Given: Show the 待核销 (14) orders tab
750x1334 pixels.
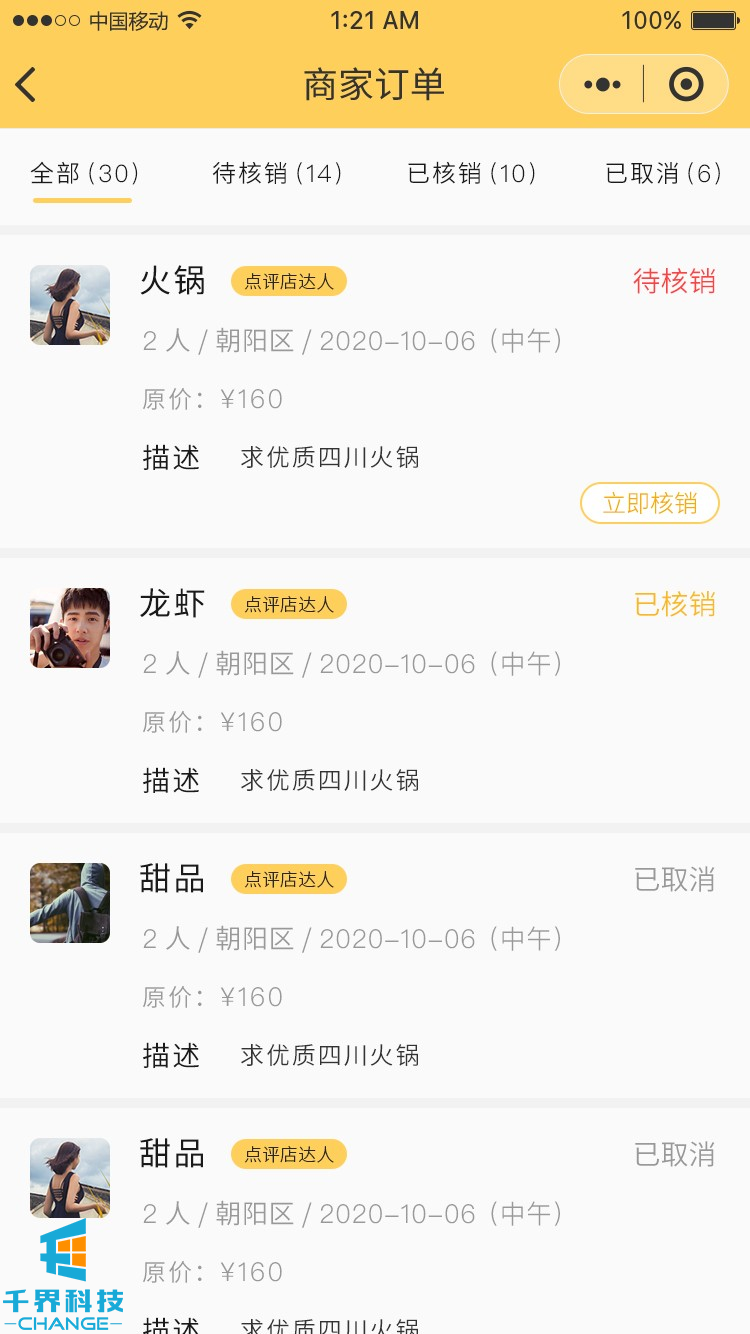Looking at the screenshot, I should 278,174.
